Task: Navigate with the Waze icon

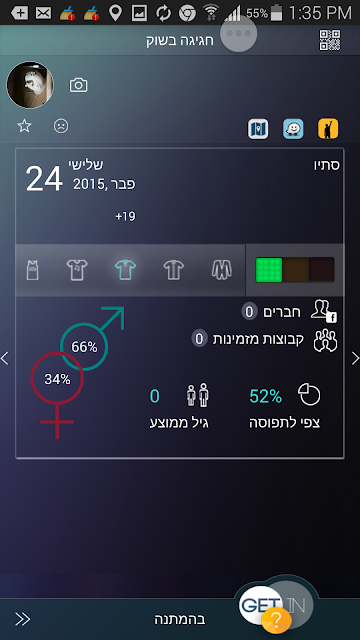Action: coord(293,129)
